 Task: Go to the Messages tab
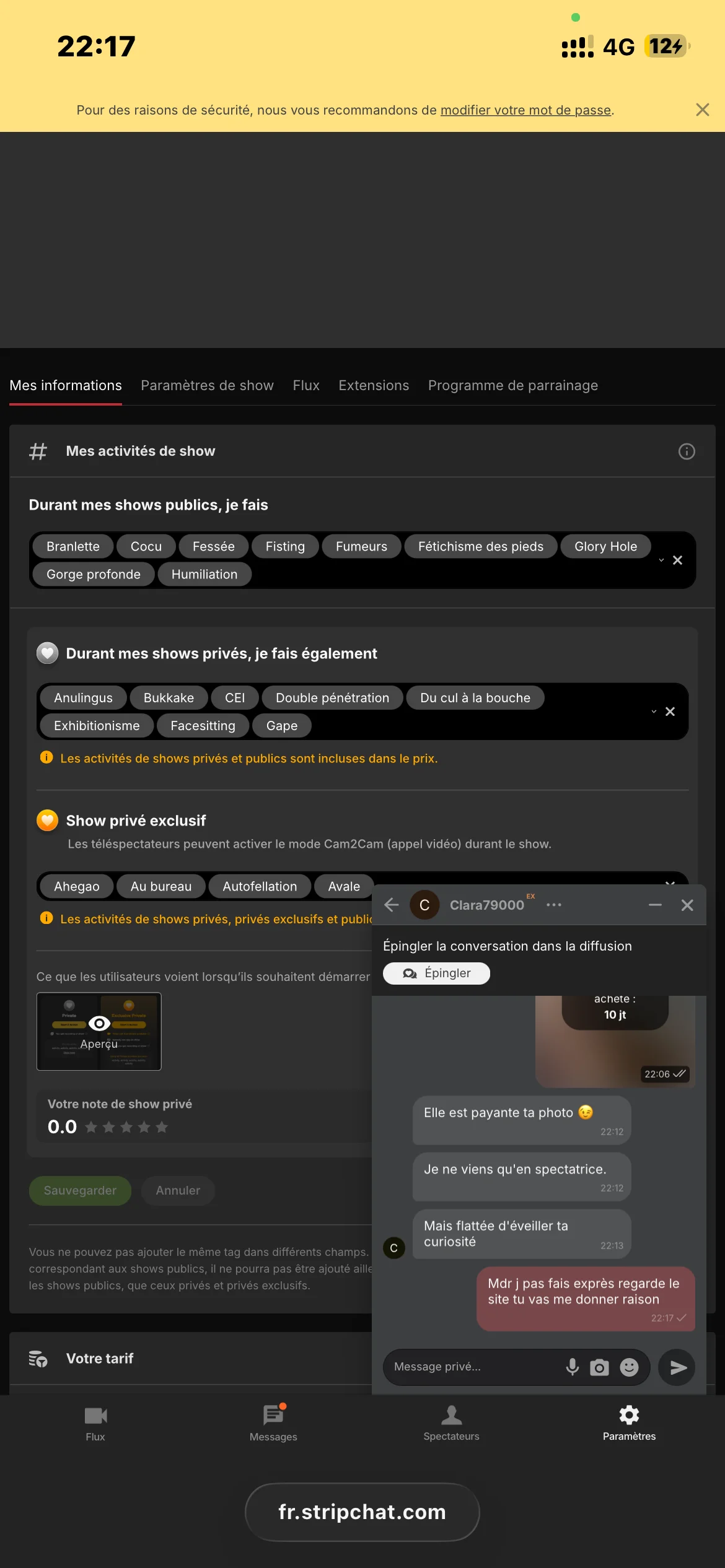[x=273, y=1423]
